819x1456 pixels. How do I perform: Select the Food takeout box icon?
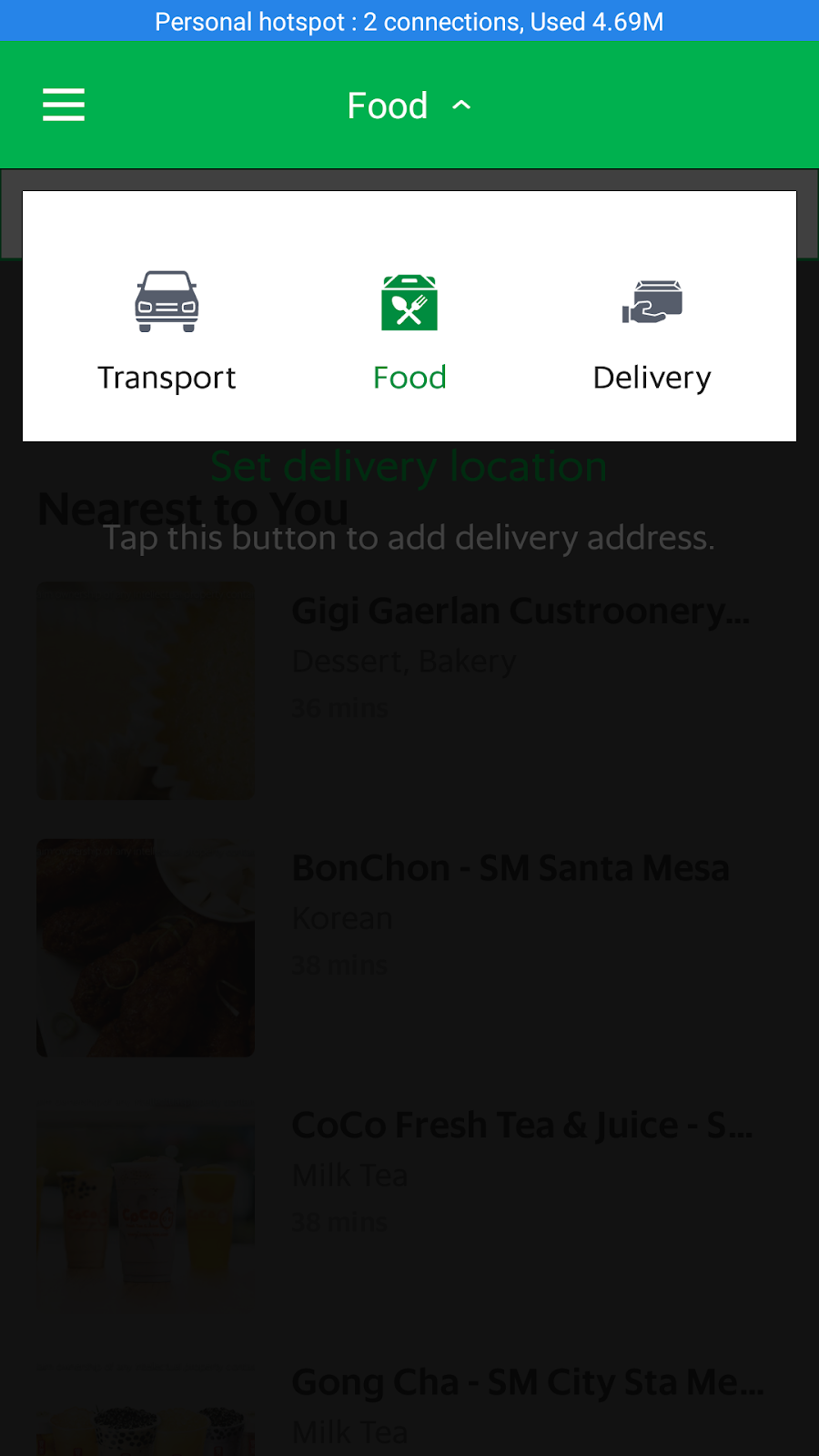pyautogui.click(x=409, y=302)
